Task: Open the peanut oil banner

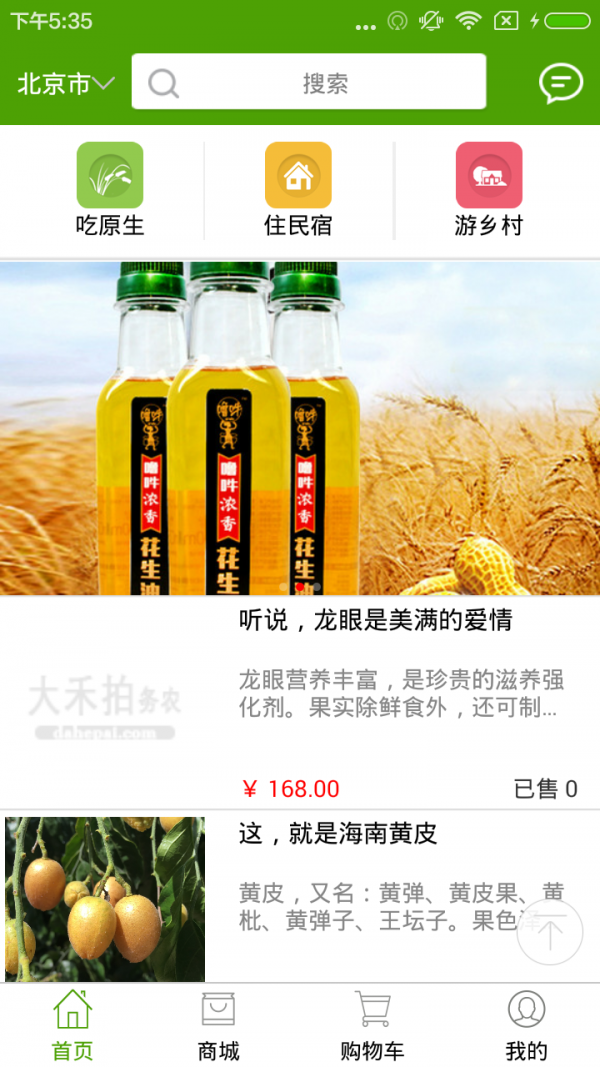Action: pos(300,428)
